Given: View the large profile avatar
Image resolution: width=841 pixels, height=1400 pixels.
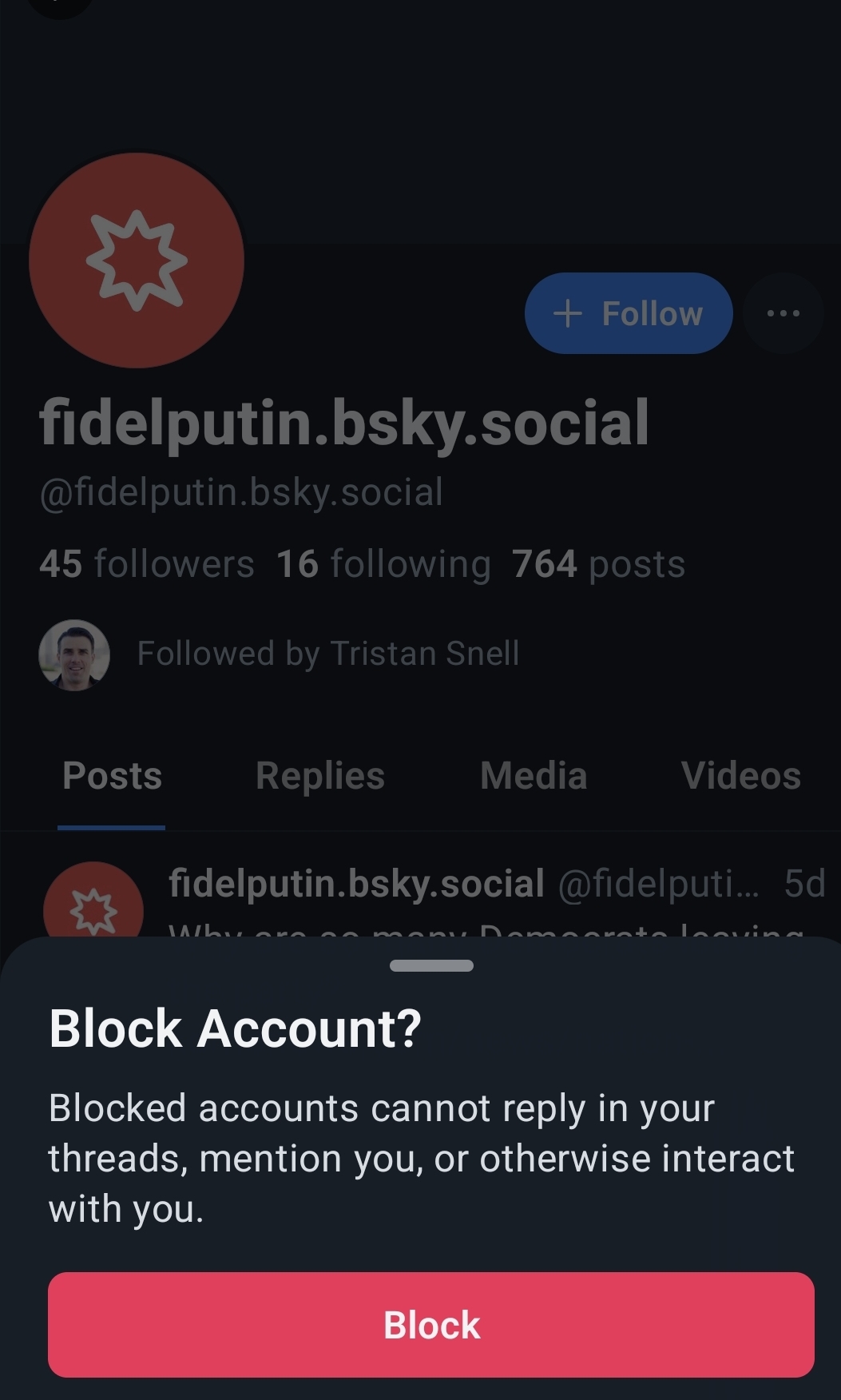Looking at the screenshot, I should tap(137, 261).
